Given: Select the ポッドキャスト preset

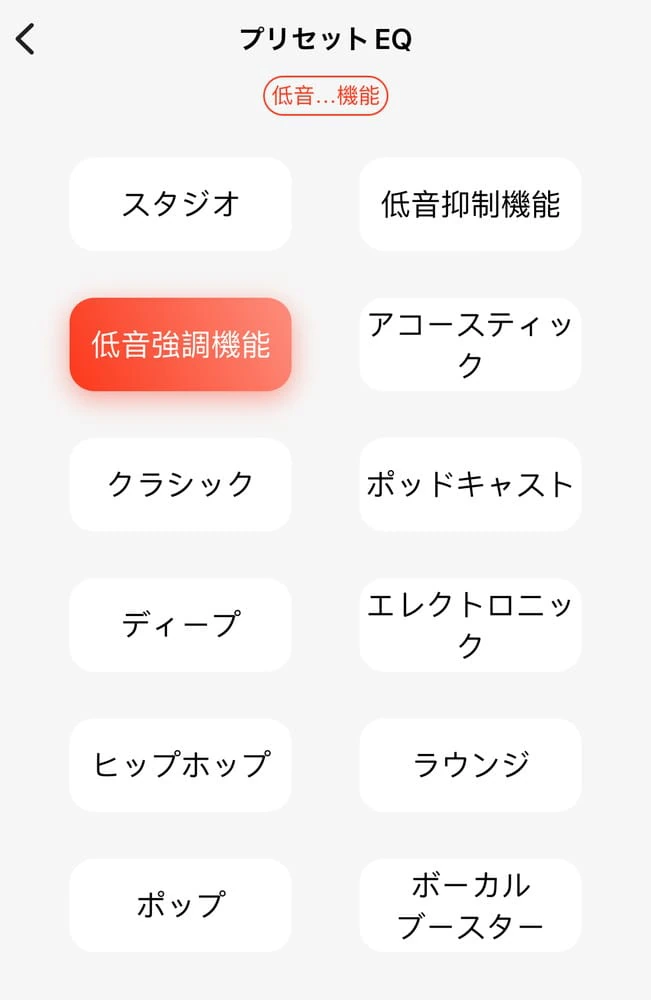Looking at the screenshot, I should point(470,484).
